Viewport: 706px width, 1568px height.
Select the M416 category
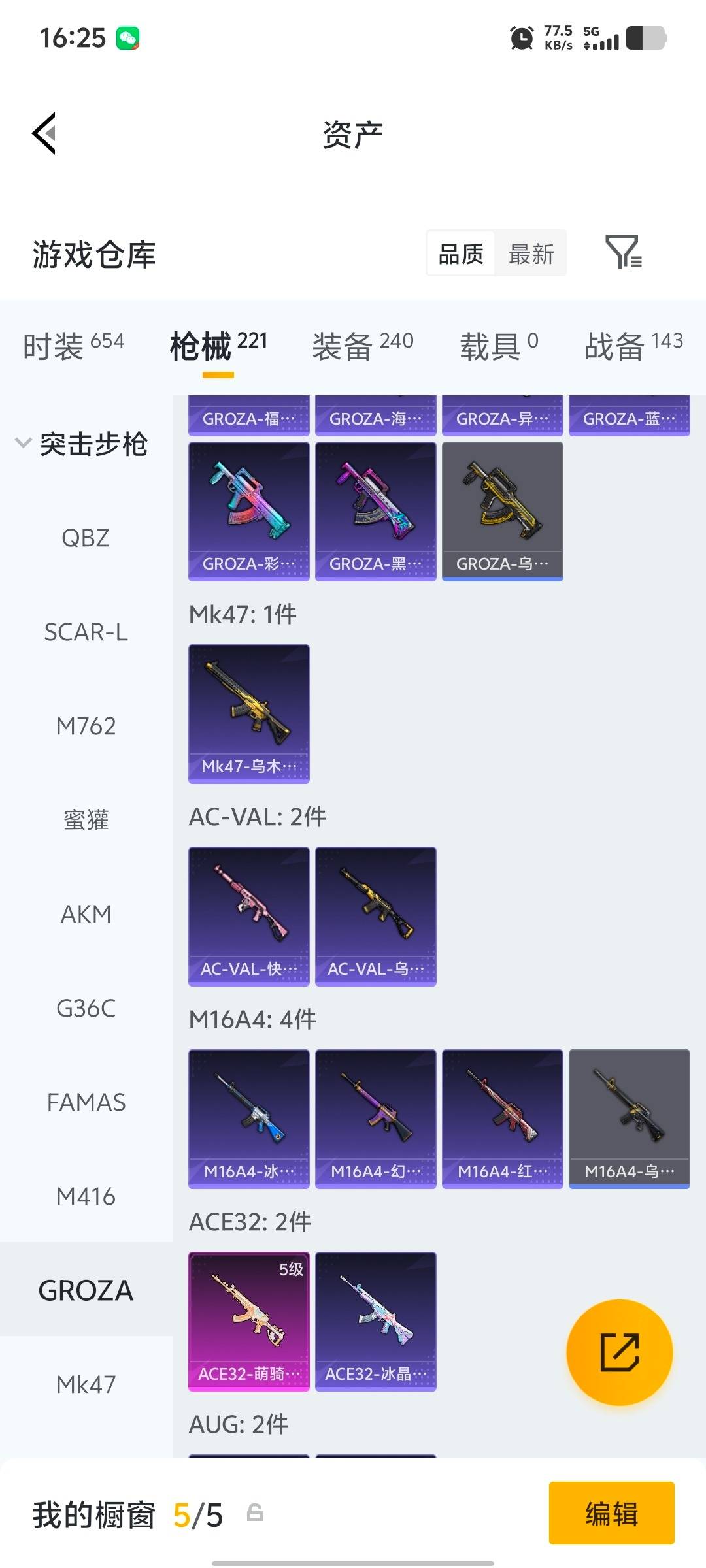point(88,1196)
